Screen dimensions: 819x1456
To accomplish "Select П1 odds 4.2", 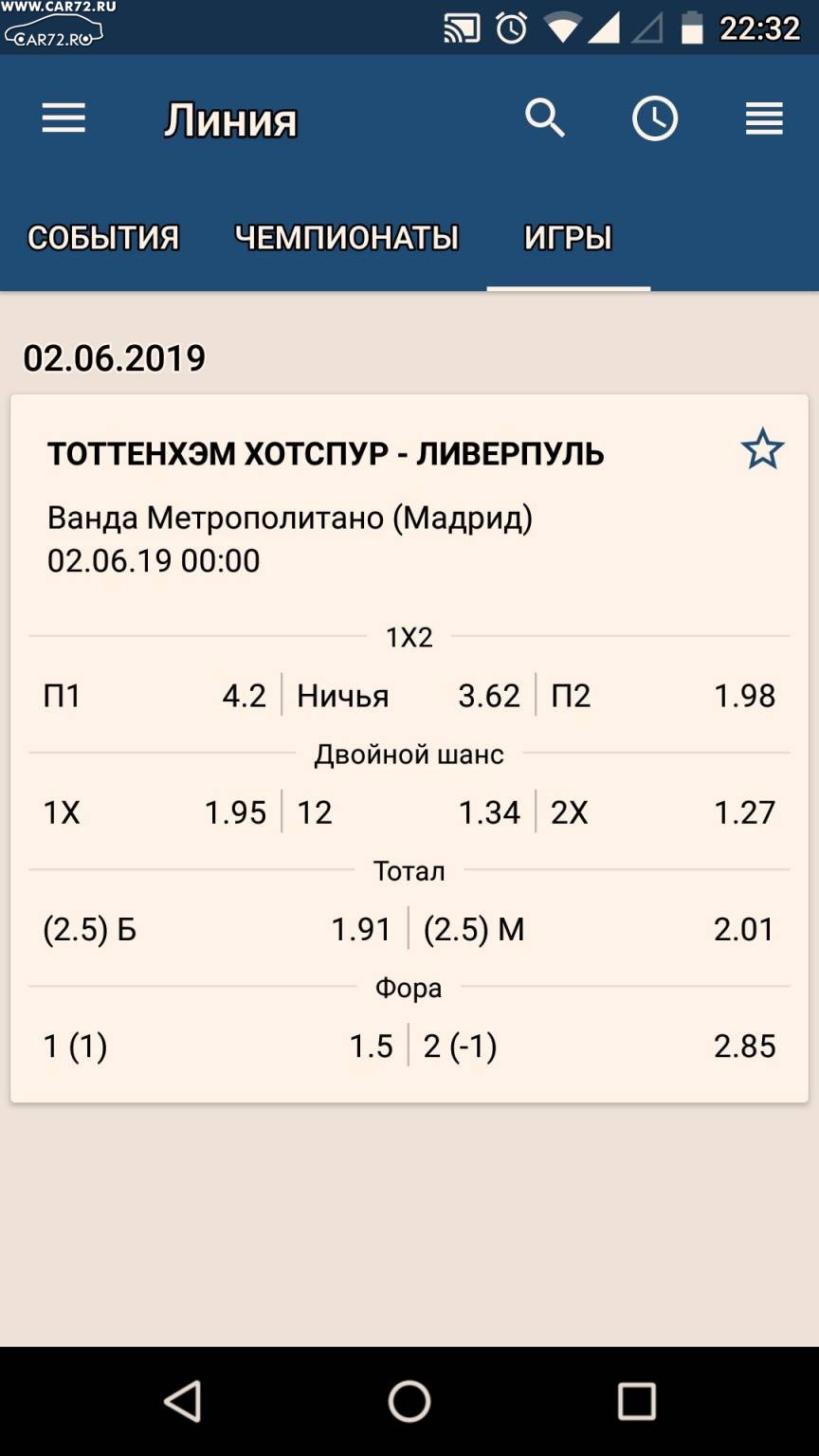I will (155, 696).
